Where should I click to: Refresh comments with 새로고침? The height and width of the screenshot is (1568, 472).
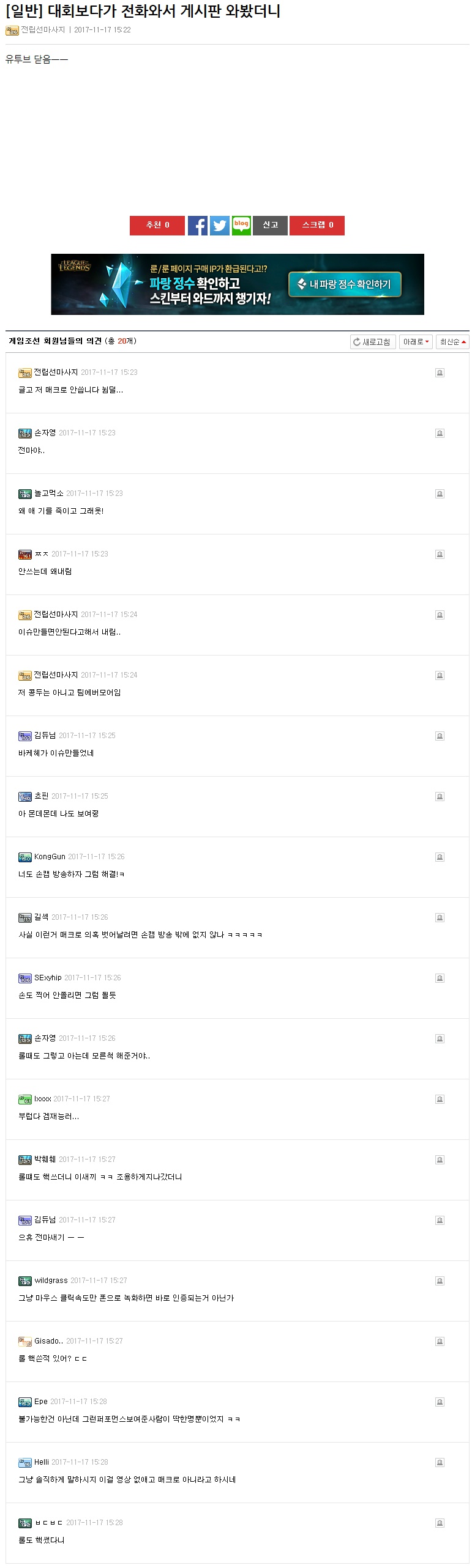(x=373, y=342)
